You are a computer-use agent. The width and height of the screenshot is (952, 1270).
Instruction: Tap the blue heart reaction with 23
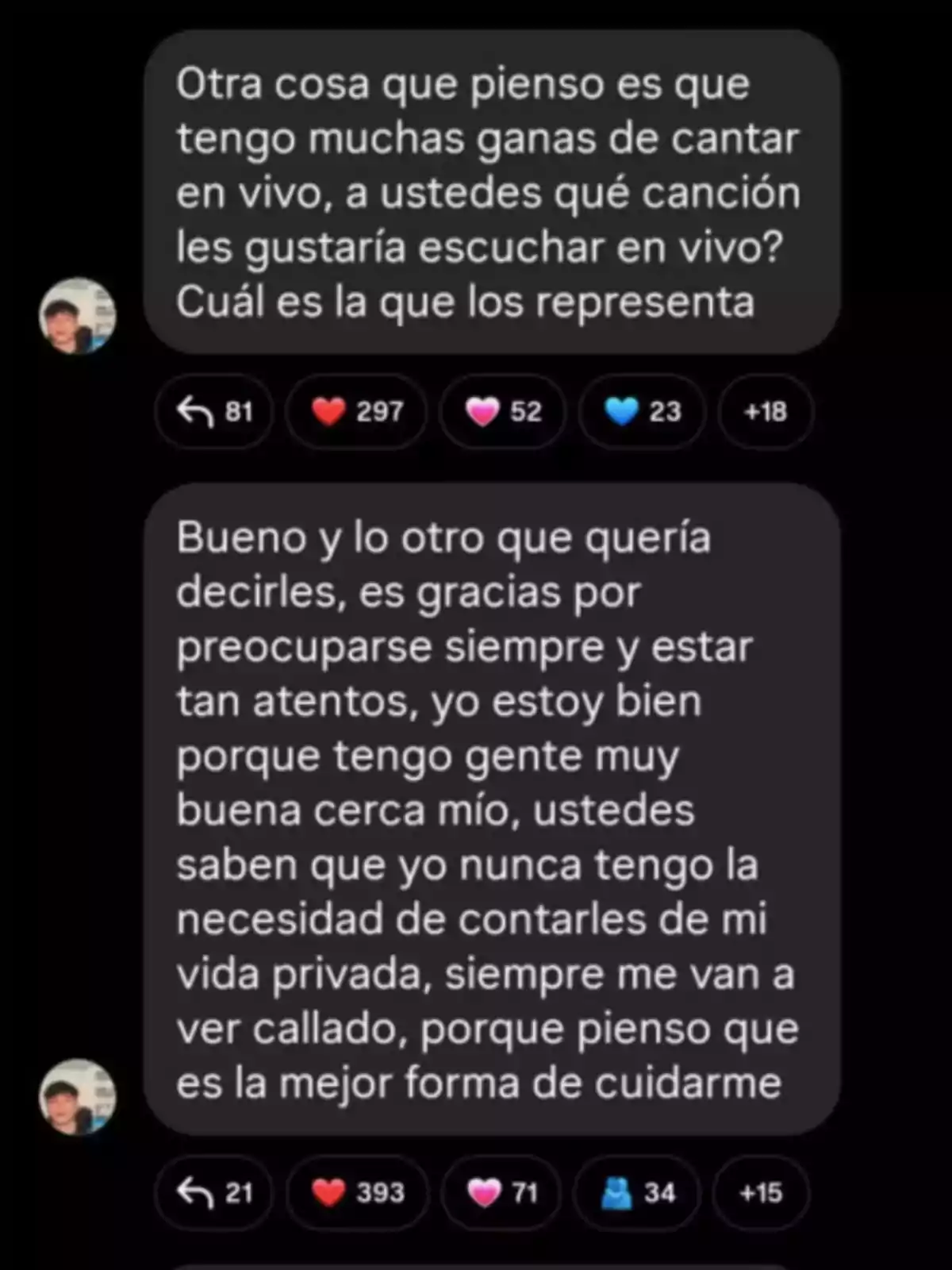point(642,412)
